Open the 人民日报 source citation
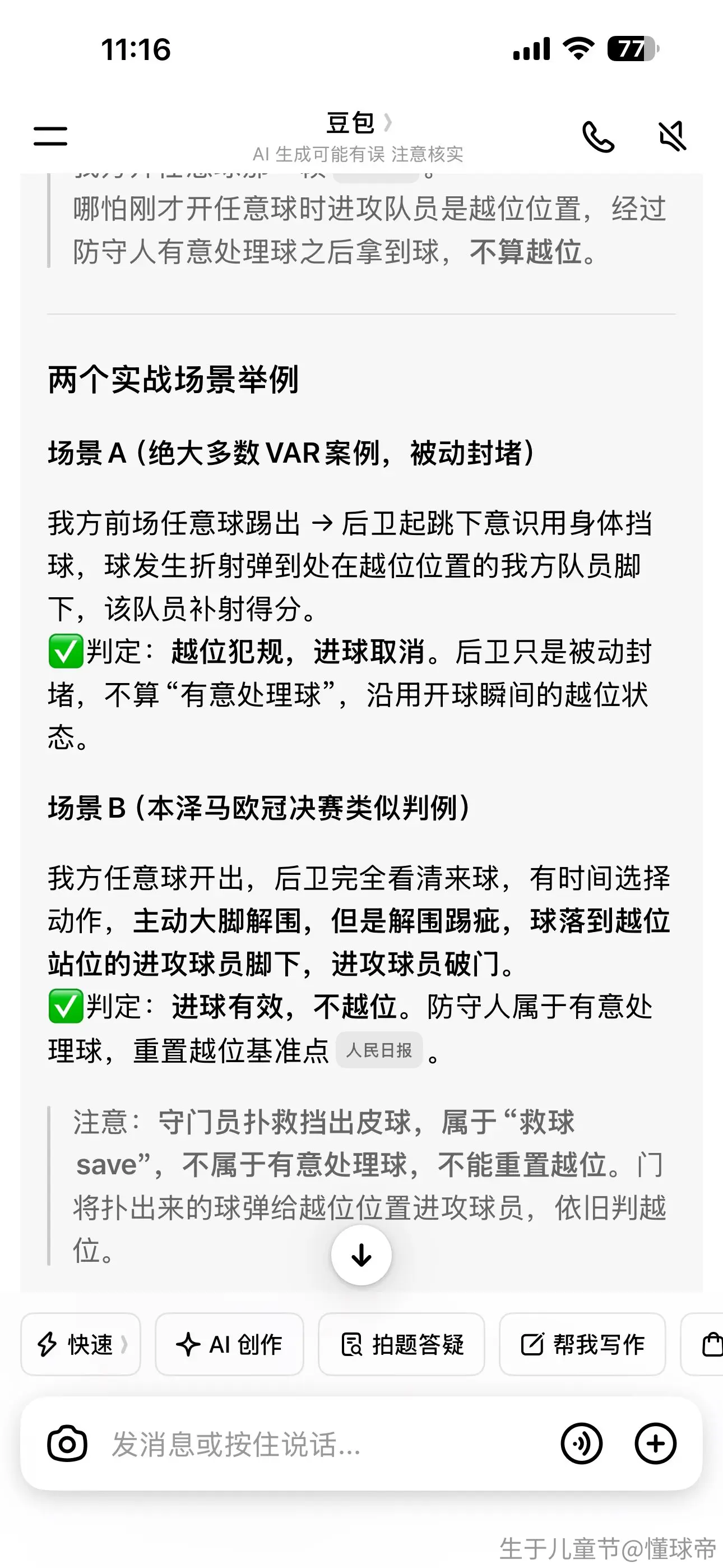The image size is (723, 1568). pyautogui.click(x=379, y=1050)
